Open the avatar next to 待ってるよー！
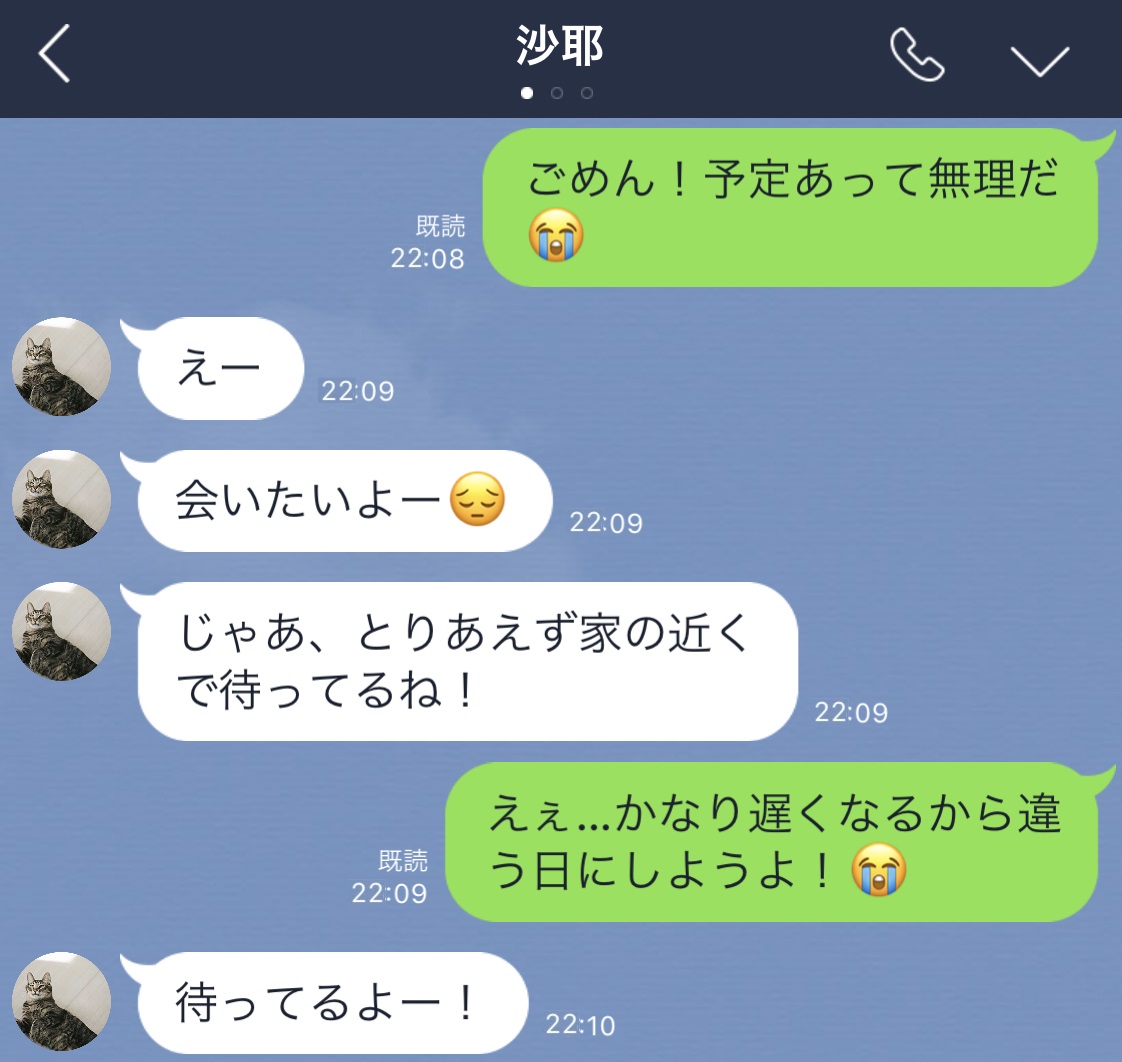The height and width of the screenshot is (1062, 1122). [x=61, y=1002]
